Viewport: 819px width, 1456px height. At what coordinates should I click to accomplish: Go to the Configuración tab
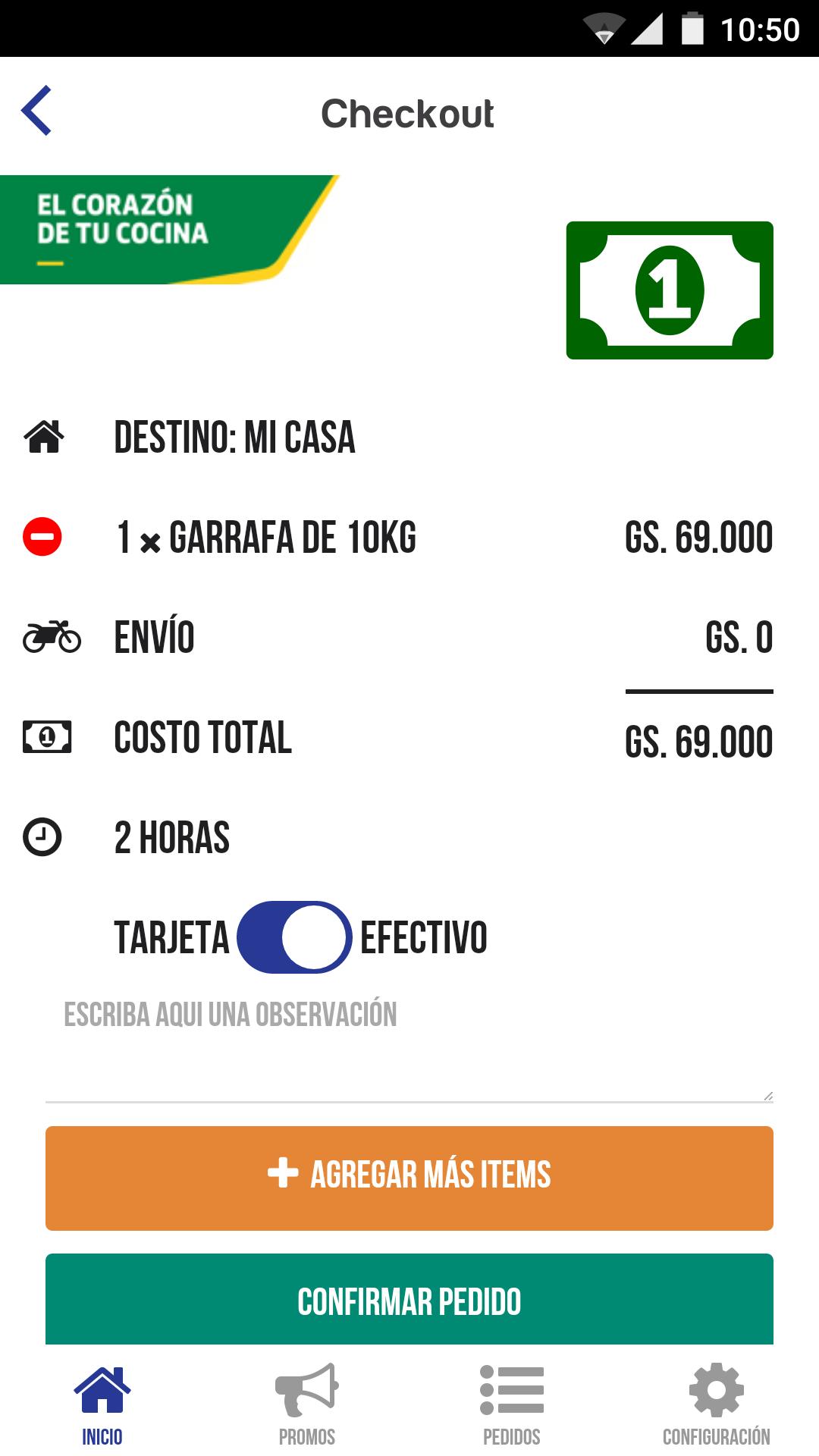coord(716,1404)
